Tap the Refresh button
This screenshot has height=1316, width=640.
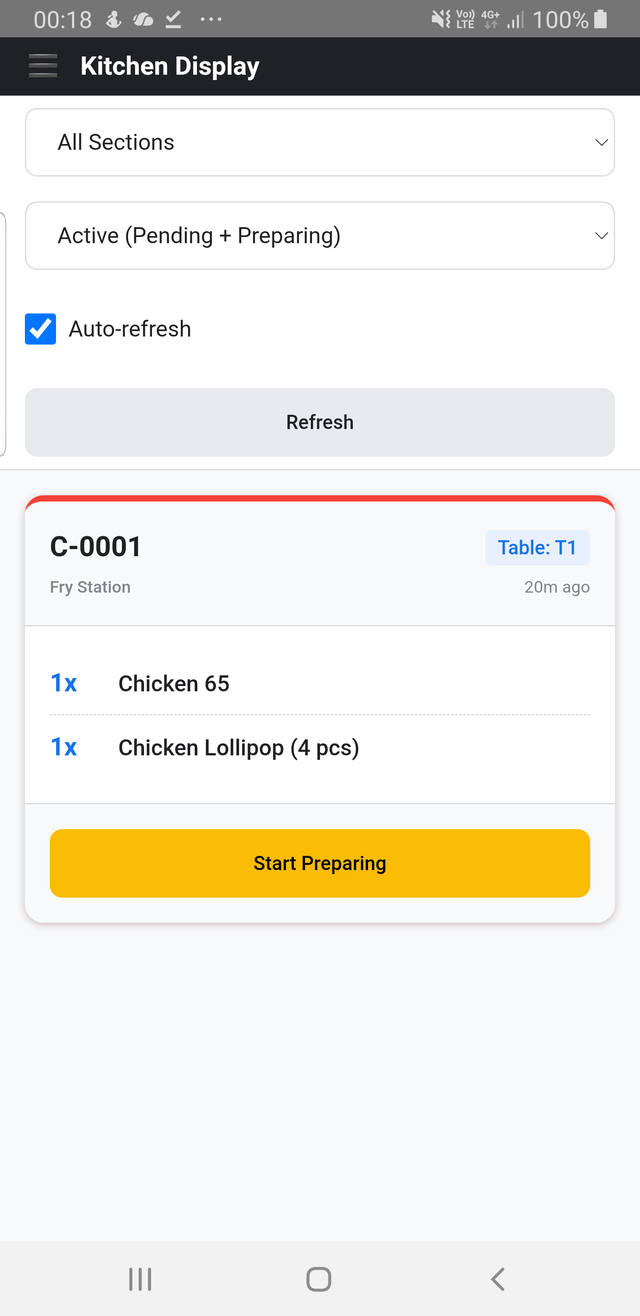(320, 422)
